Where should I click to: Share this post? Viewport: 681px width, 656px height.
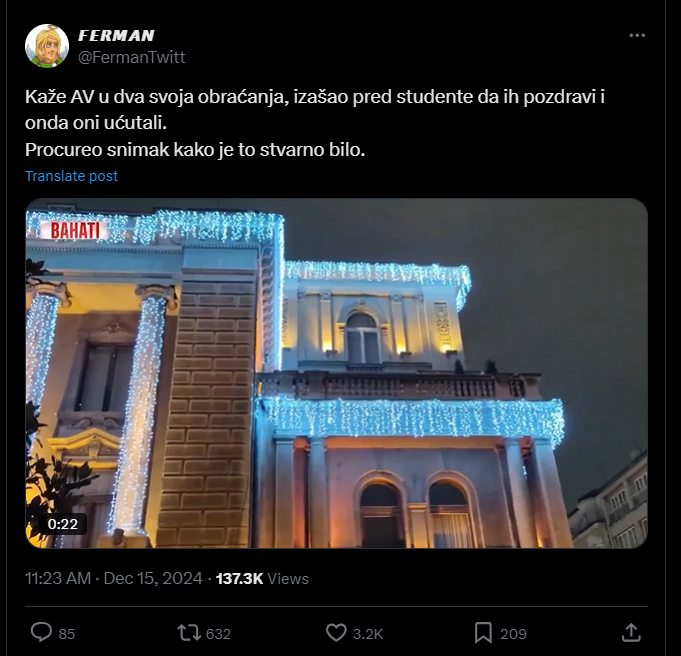click(631, 633)
